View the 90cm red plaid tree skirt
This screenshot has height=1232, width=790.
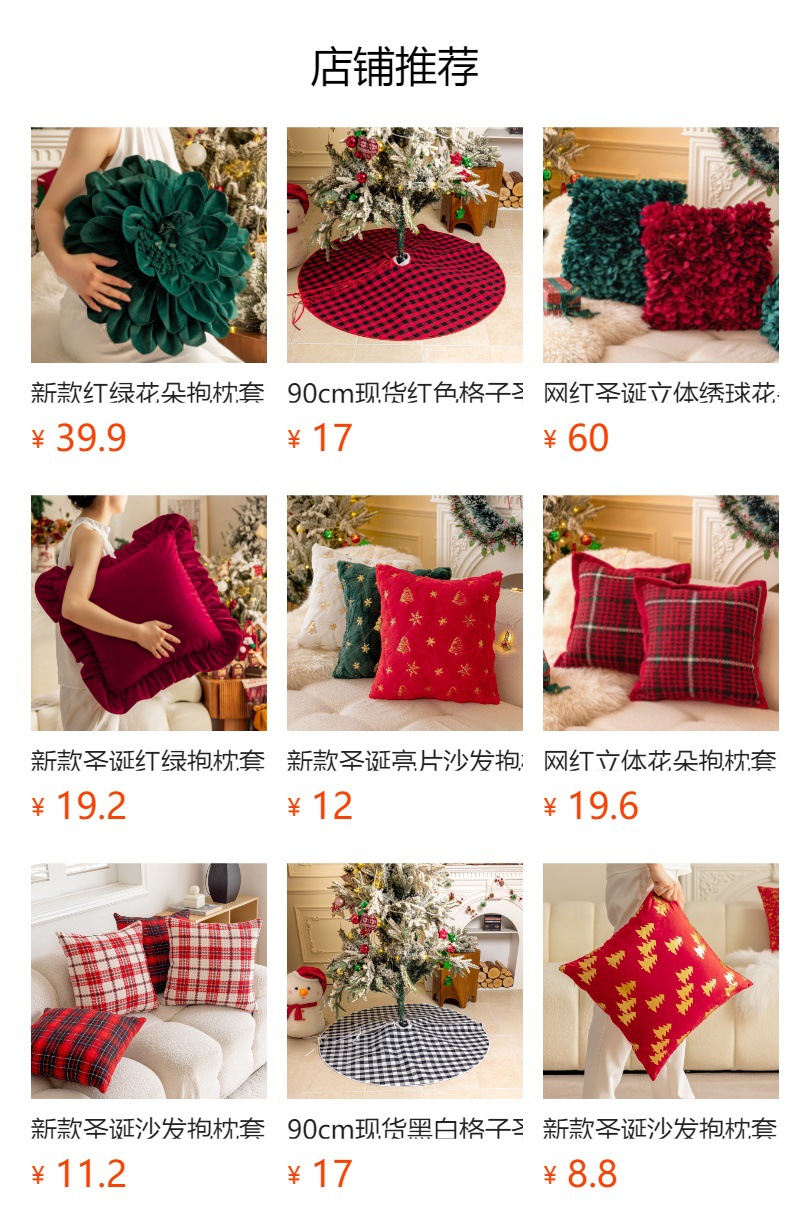(404, 245)
